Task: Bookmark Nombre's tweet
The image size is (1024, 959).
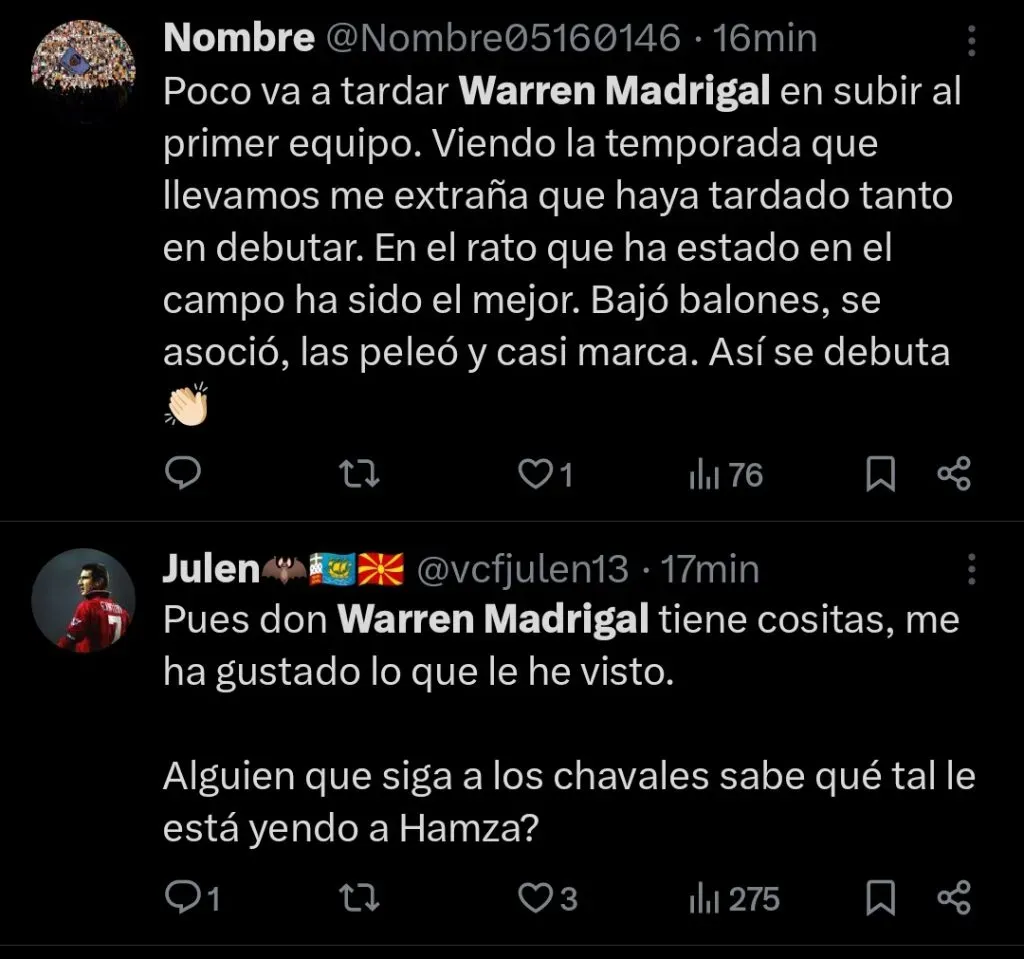Action: [x=880, y=474]
